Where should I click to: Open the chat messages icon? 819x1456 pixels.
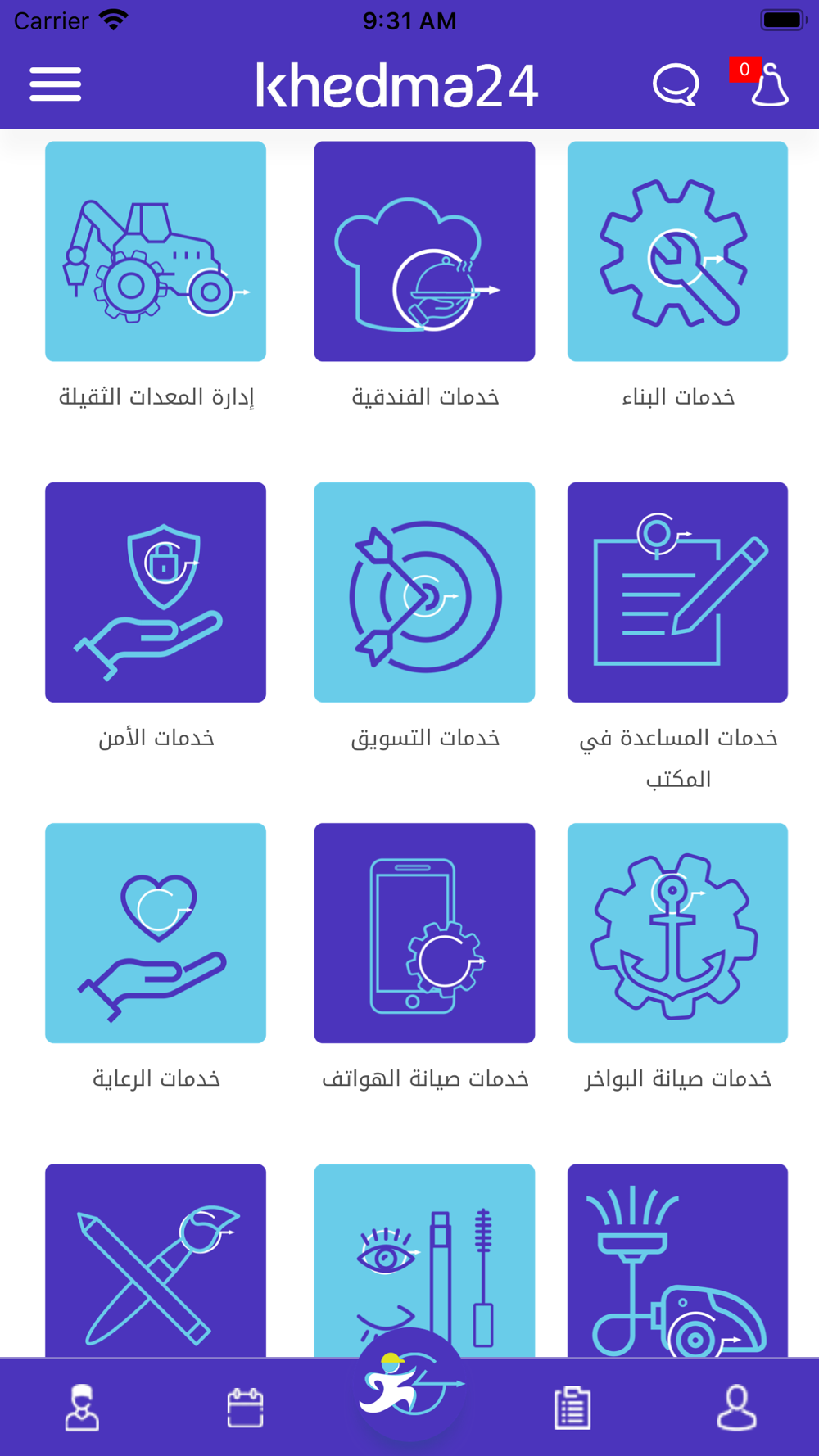[x=676, y=85]
